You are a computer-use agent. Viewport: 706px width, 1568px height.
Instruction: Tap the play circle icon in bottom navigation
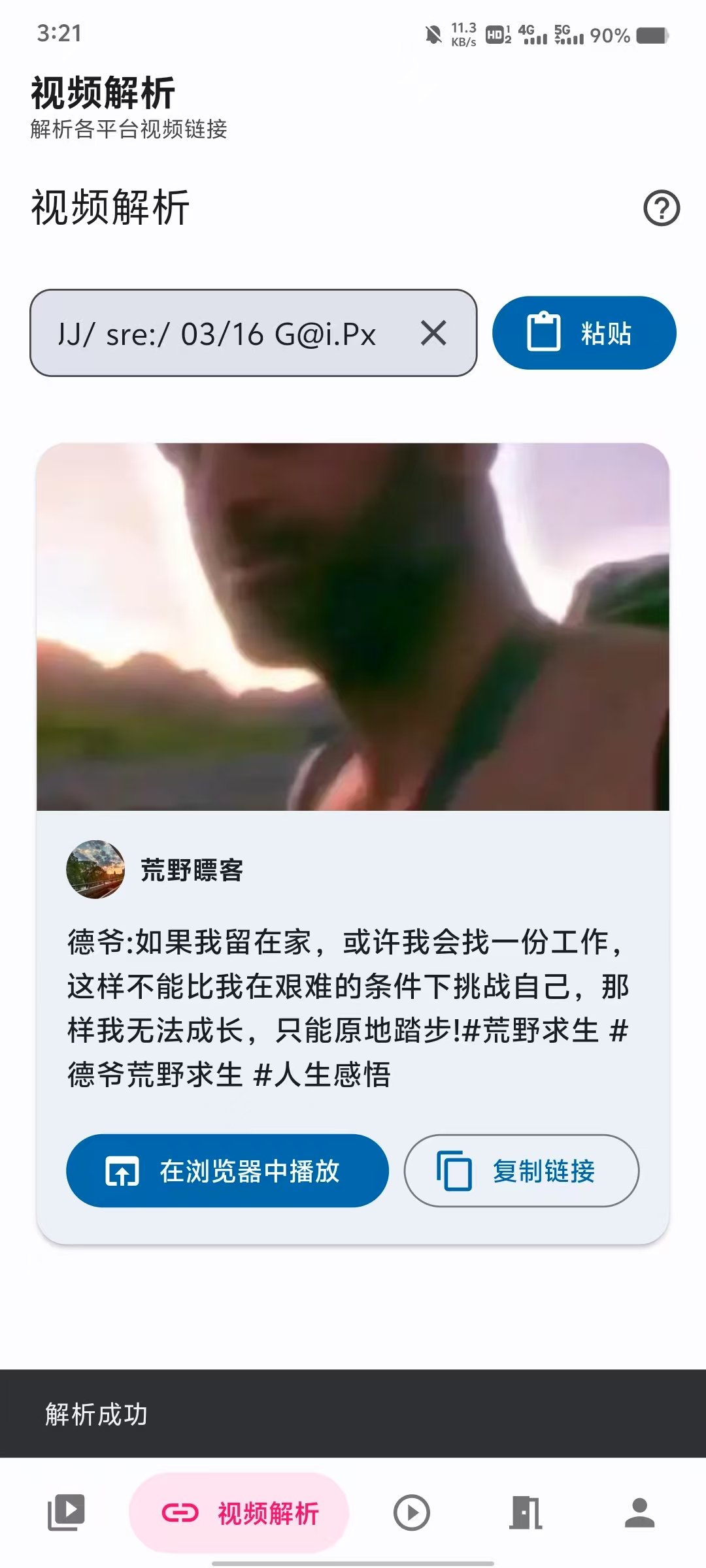(x=411, y=1513)
